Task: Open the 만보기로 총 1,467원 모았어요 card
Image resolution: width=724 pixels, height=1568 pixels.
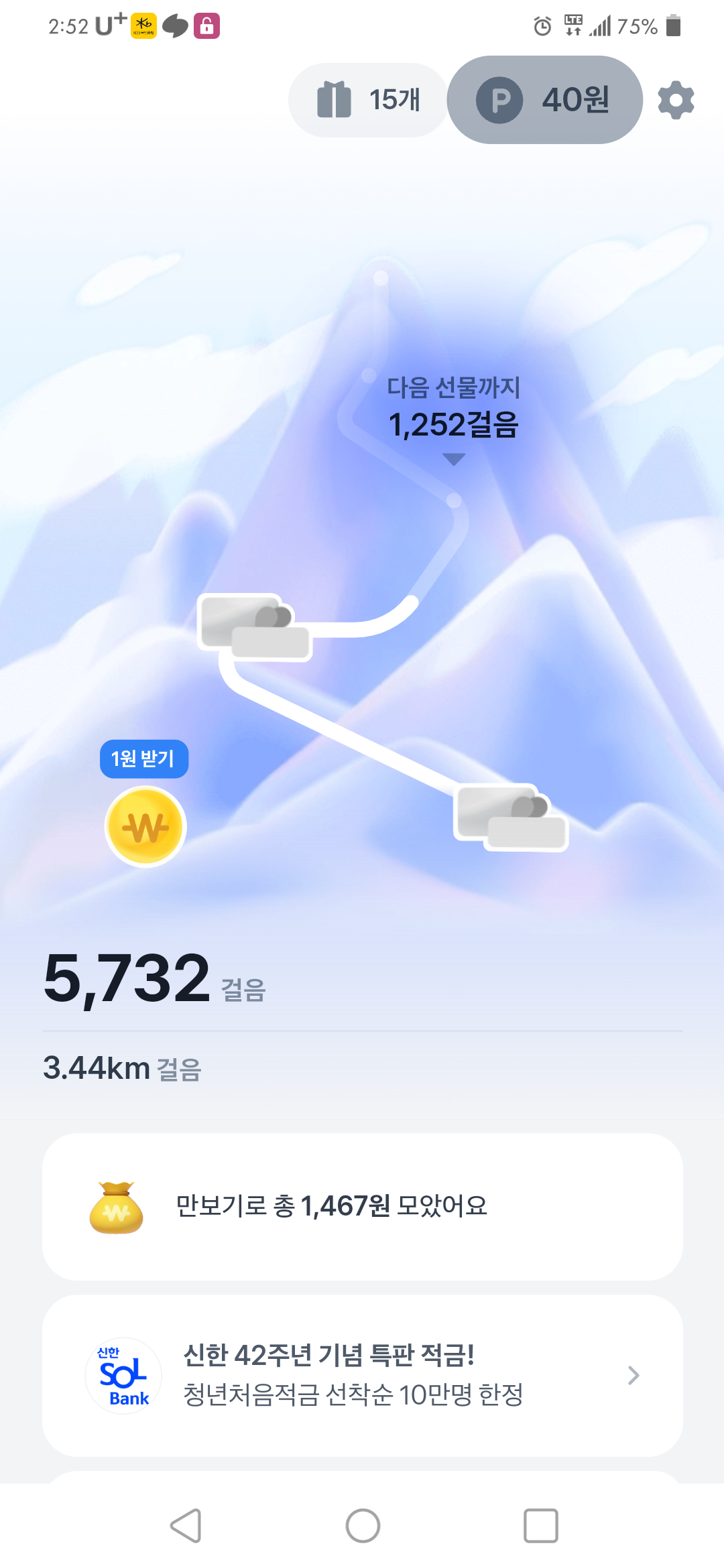Action: pos(362,1206)
